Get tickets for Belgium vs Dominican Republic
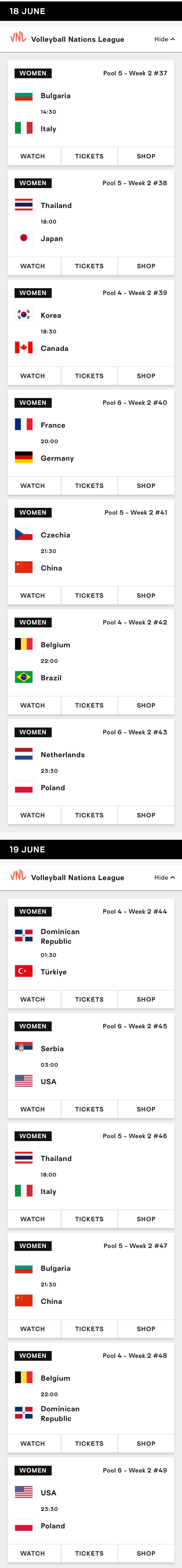 90,1443
